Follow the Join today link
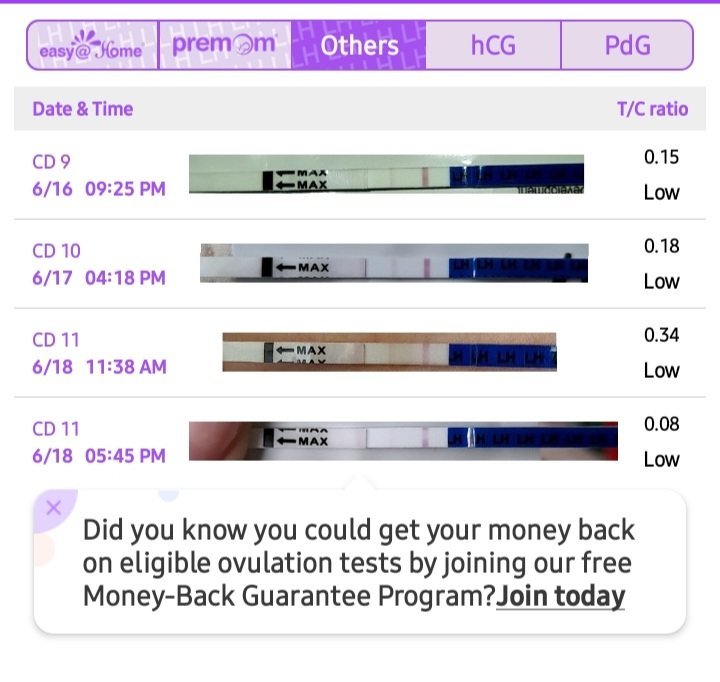720x682 pixels. (561, 597)
